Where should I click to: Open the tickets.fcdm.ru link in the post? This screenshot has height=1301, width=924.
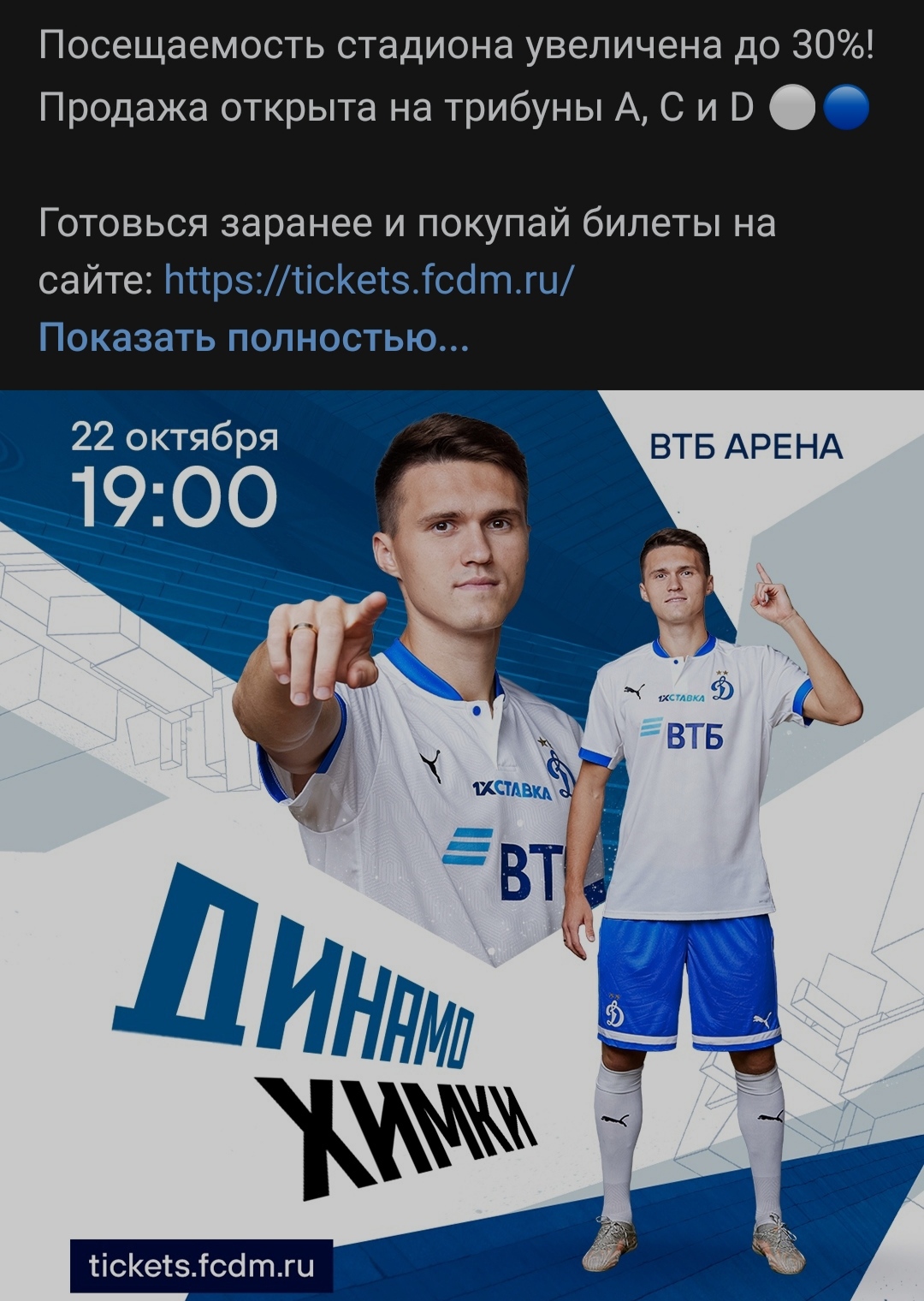click(x=369, y=280)
